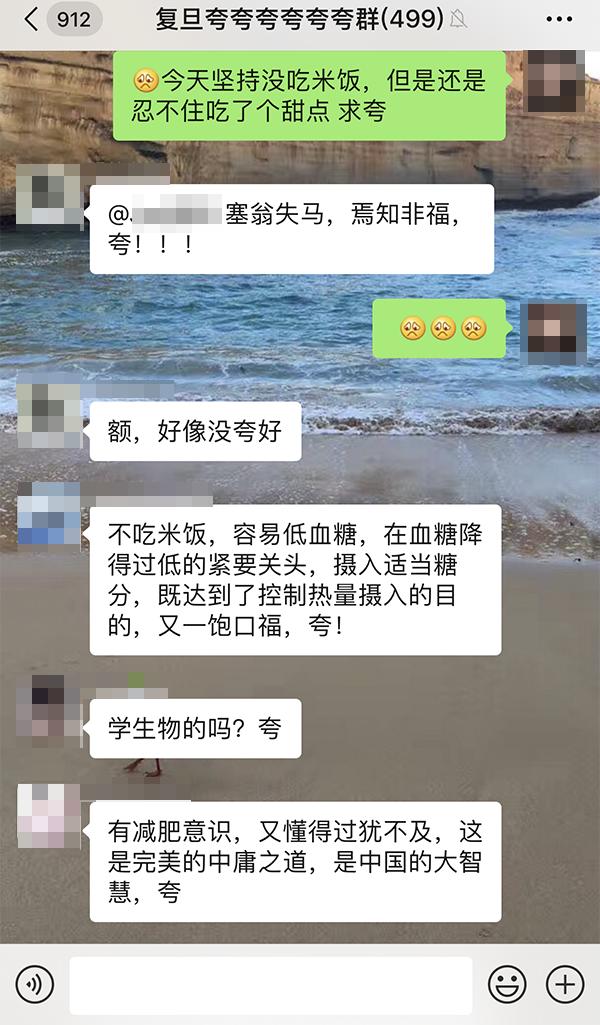Open avatar of sender of 塞翁失马 message
Screen dimensions: 600x1025
(48, 195)
